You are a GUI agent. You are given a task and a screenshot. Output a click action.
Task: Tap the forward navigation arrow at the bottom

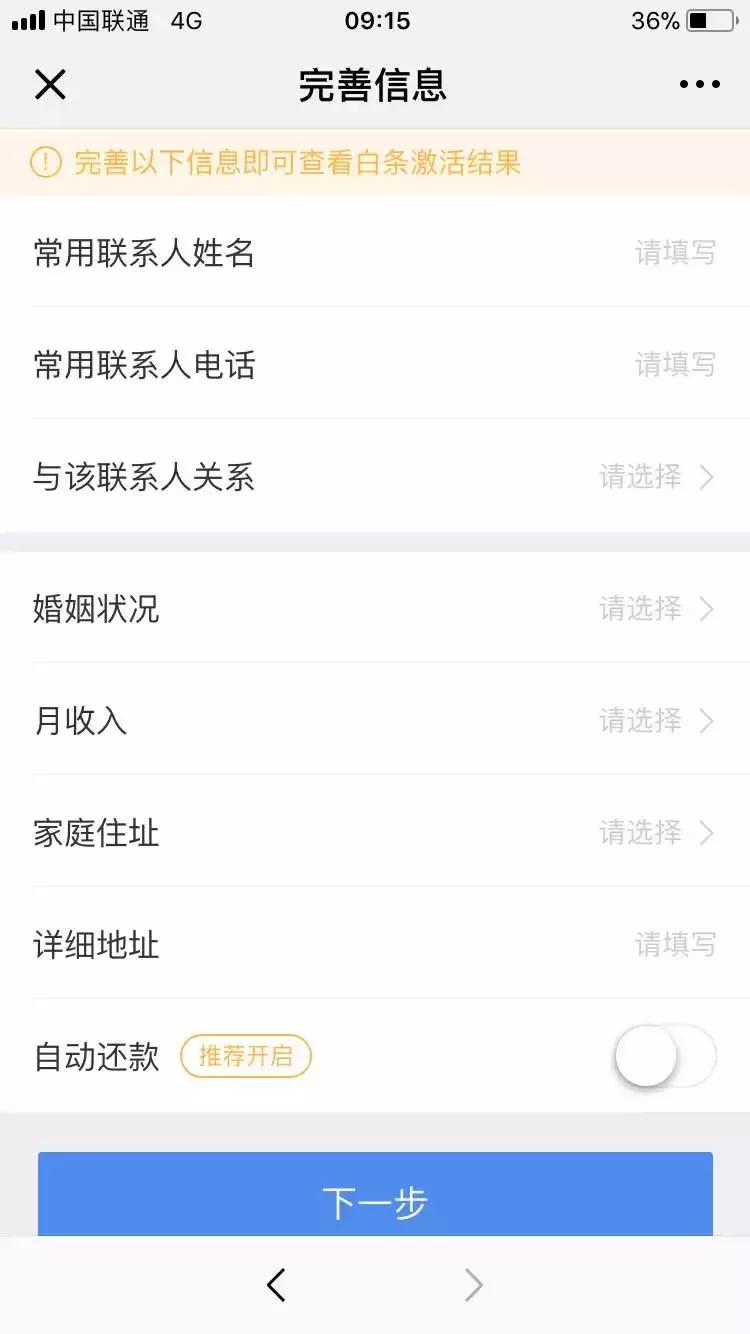point(472,1285)
